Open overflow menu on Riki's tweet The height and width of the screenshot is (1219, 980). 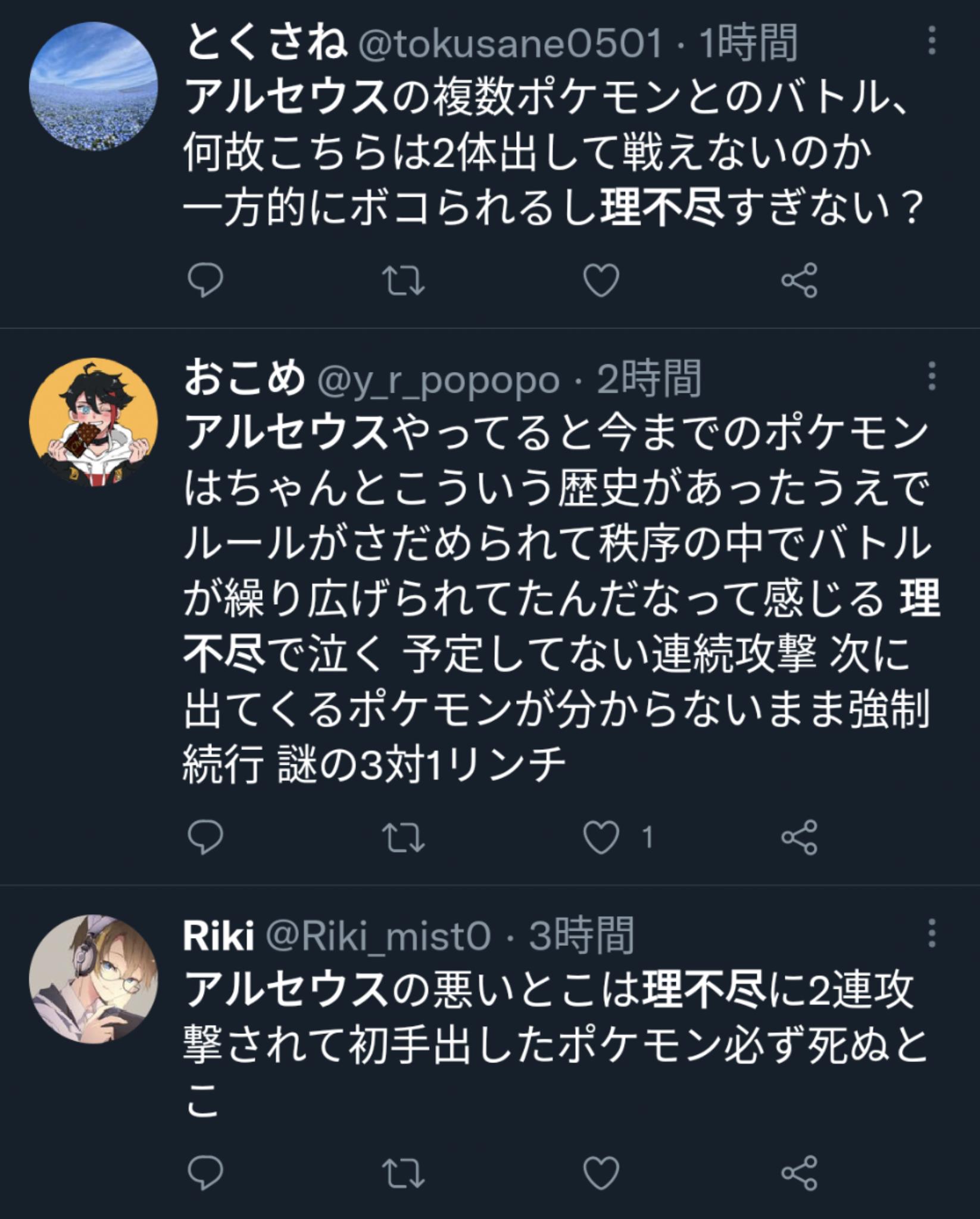point(932,933)
